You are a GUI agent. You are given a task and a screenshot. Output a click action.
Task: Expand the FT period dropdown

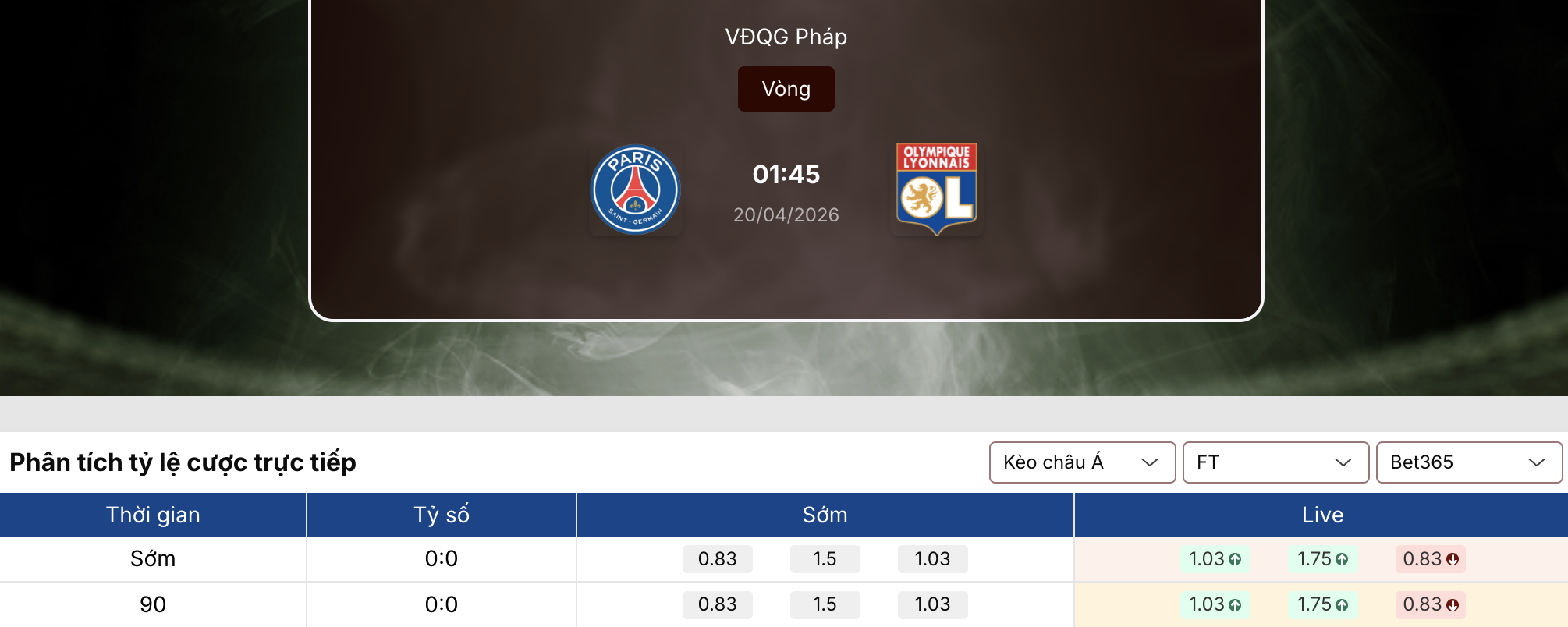(1275, 462)
